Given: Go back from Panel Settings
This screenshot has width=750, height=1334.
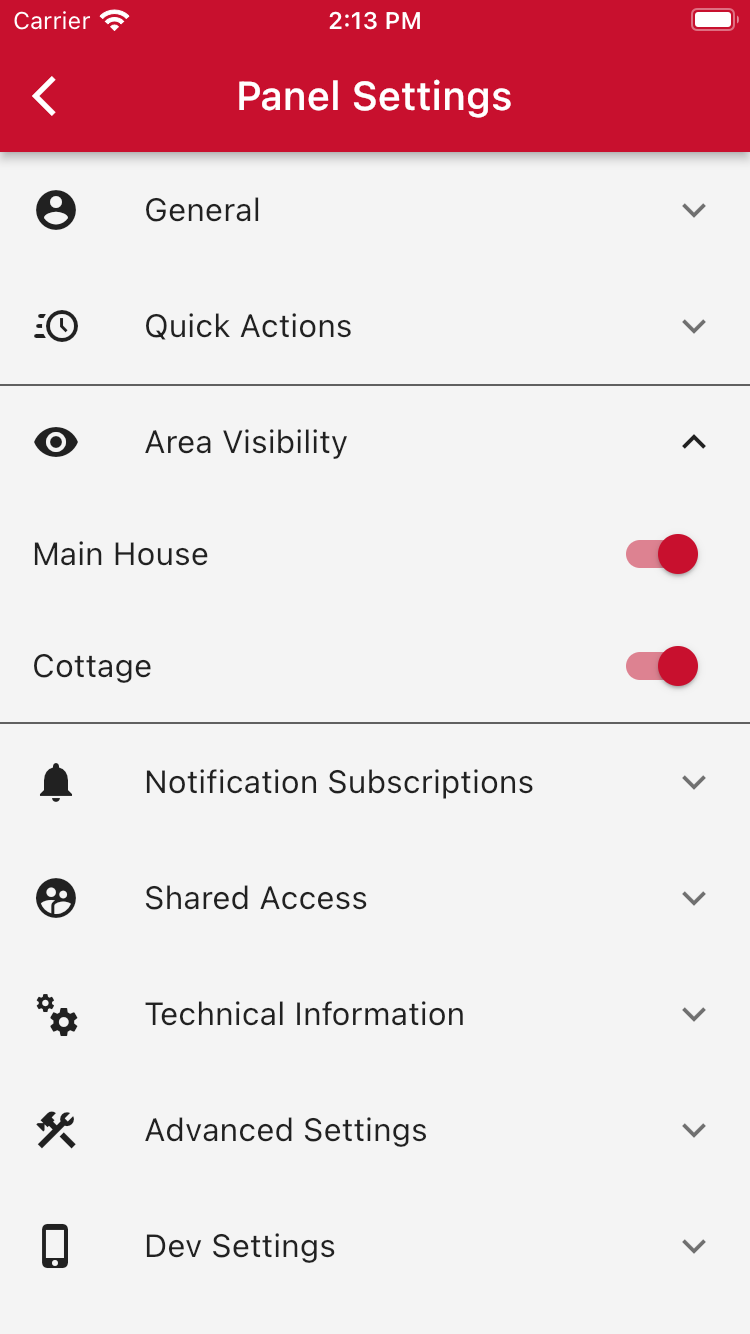Looking at the screenshot, I should (x=45, y=97).
